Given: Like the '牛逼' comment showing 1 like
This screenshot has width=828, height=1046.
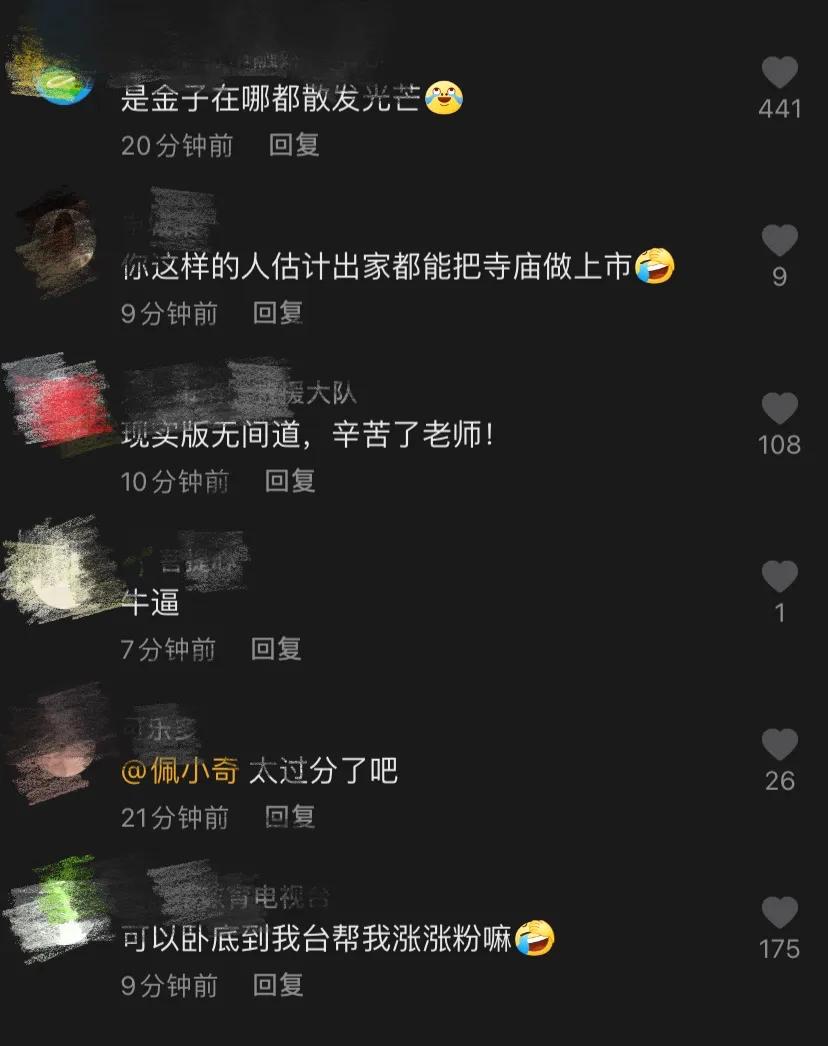Looking at the screenshot, I should click(x=779, y=576).
